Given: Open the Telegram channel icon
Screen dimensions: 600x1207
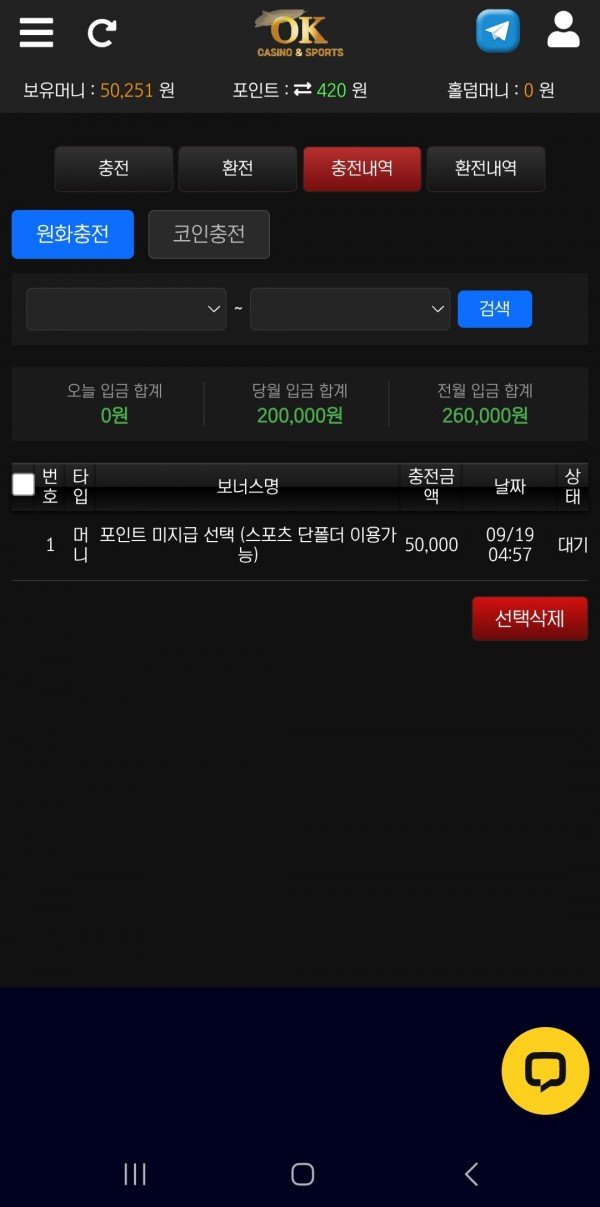Looking at the screenshot, I should point(497,31).
